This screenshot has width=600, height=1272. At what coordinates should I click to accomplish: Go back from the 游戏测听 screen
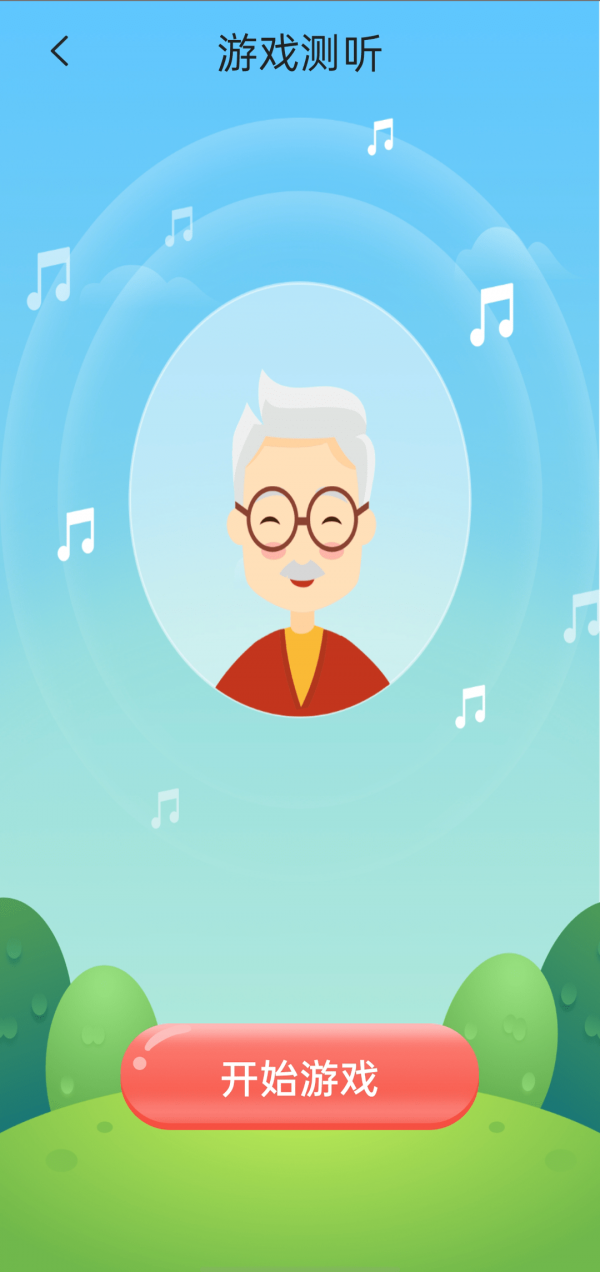pyautogui.click(x=60, y=52)
